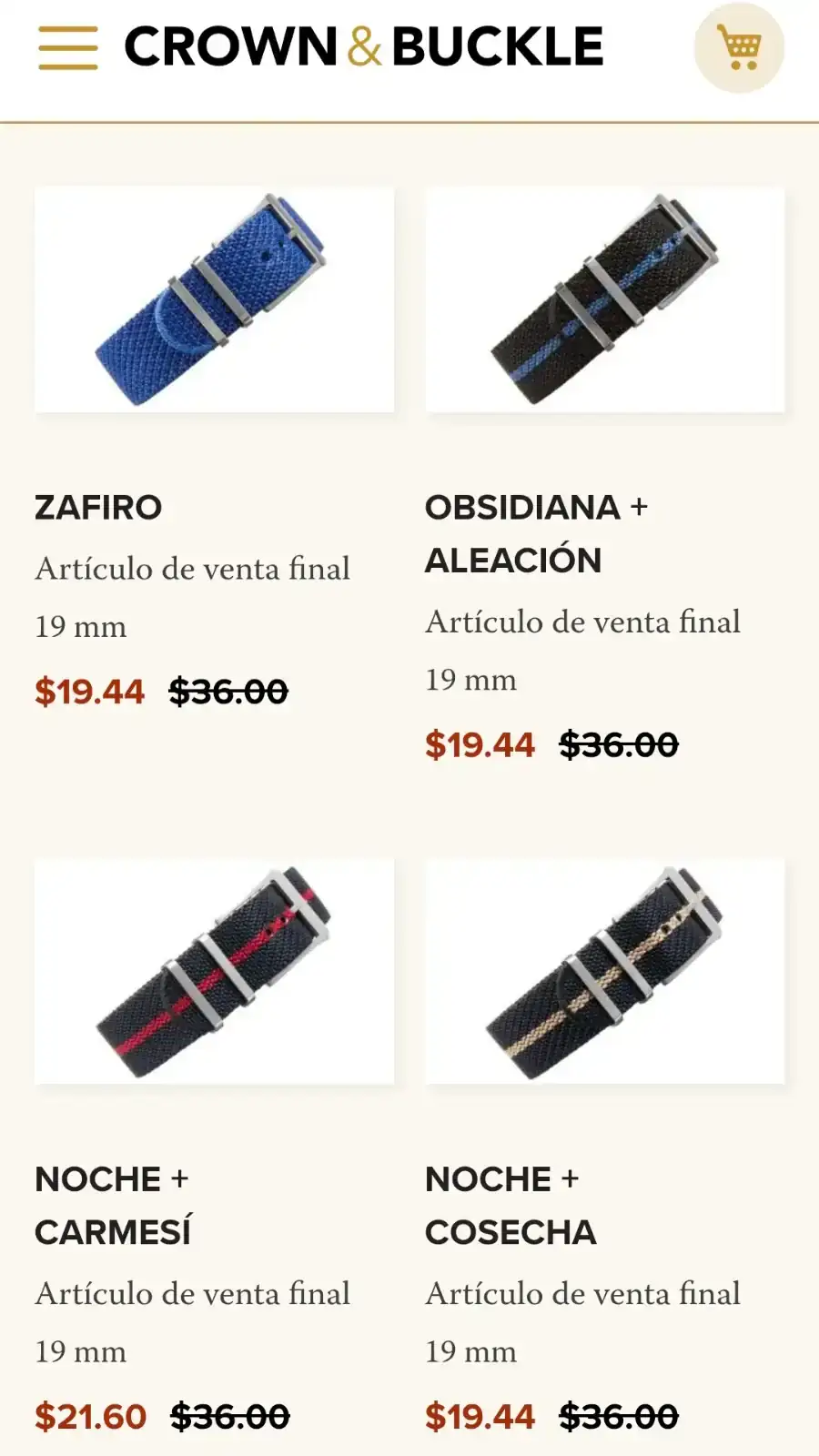This screenshot has height=1456, width=819.
Task: Tap the ZAFIRO product title
Action: tap(98, 507)
